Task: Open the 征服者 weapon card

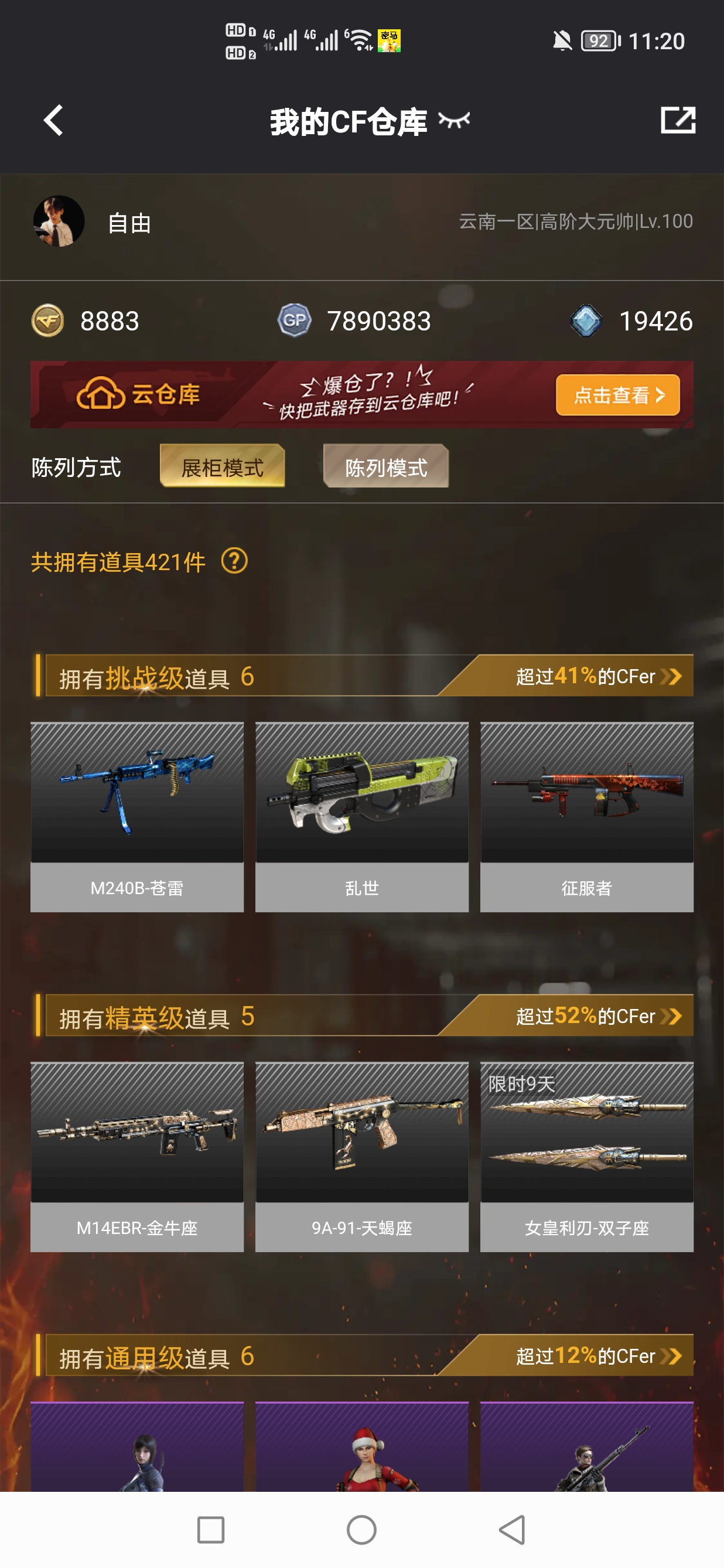Action: pos(586,816)
